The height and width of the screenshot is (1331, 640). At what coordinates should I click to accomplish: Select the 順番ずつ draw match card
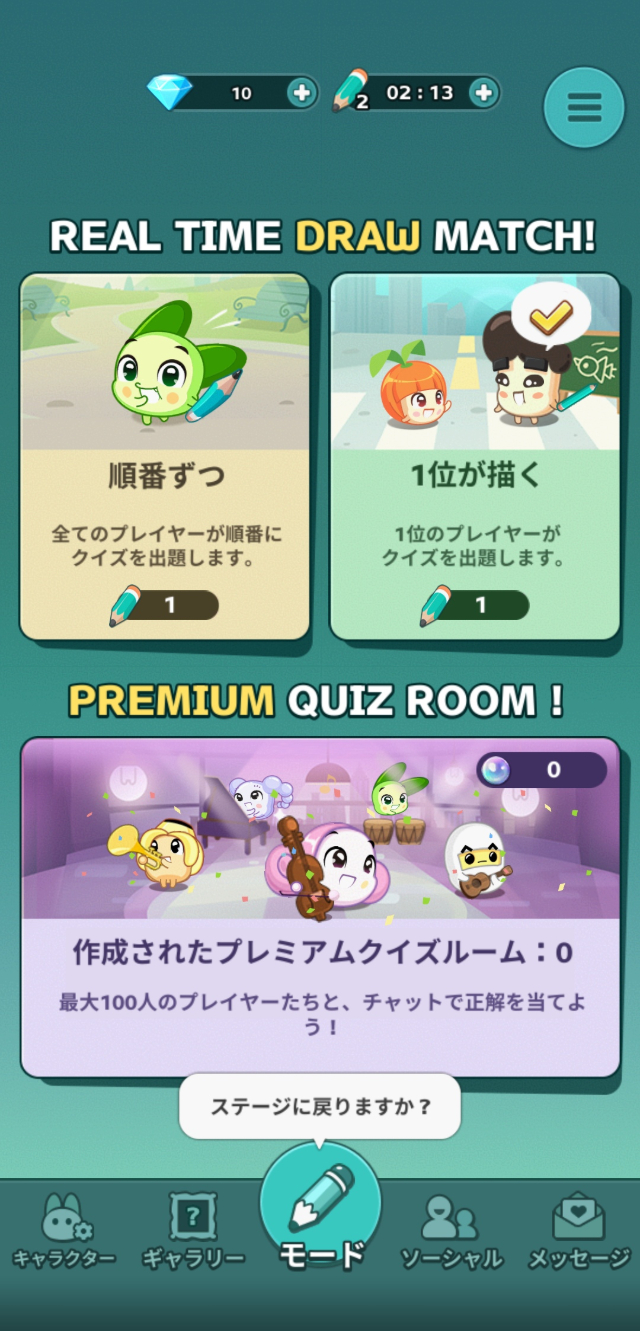click(165, 456)
